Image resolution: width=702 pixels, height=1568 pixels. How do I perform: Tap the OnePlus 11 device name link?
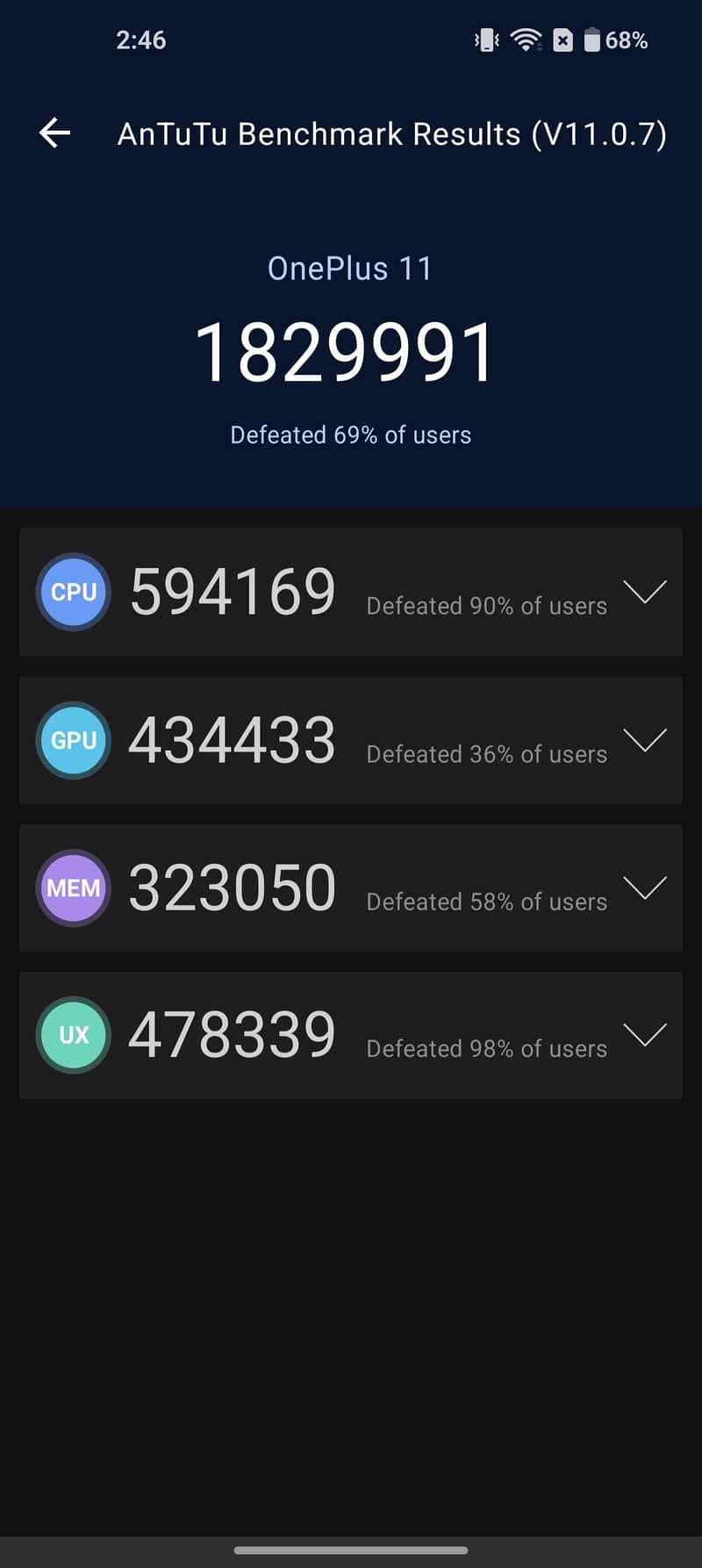(x=349, y=268)
